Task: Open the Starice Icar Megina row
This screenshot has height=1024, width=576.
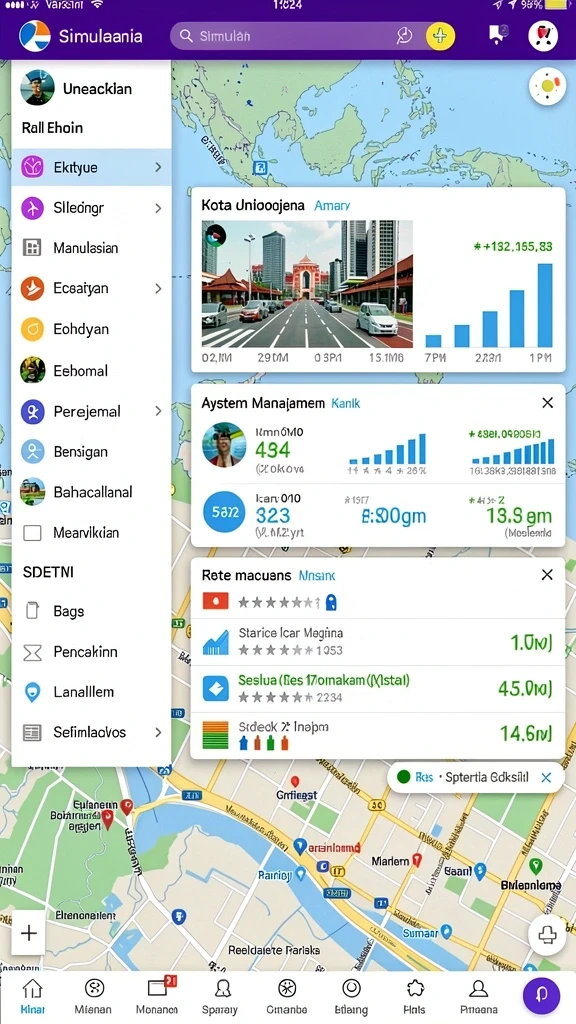Action: [x=377, y=642]
